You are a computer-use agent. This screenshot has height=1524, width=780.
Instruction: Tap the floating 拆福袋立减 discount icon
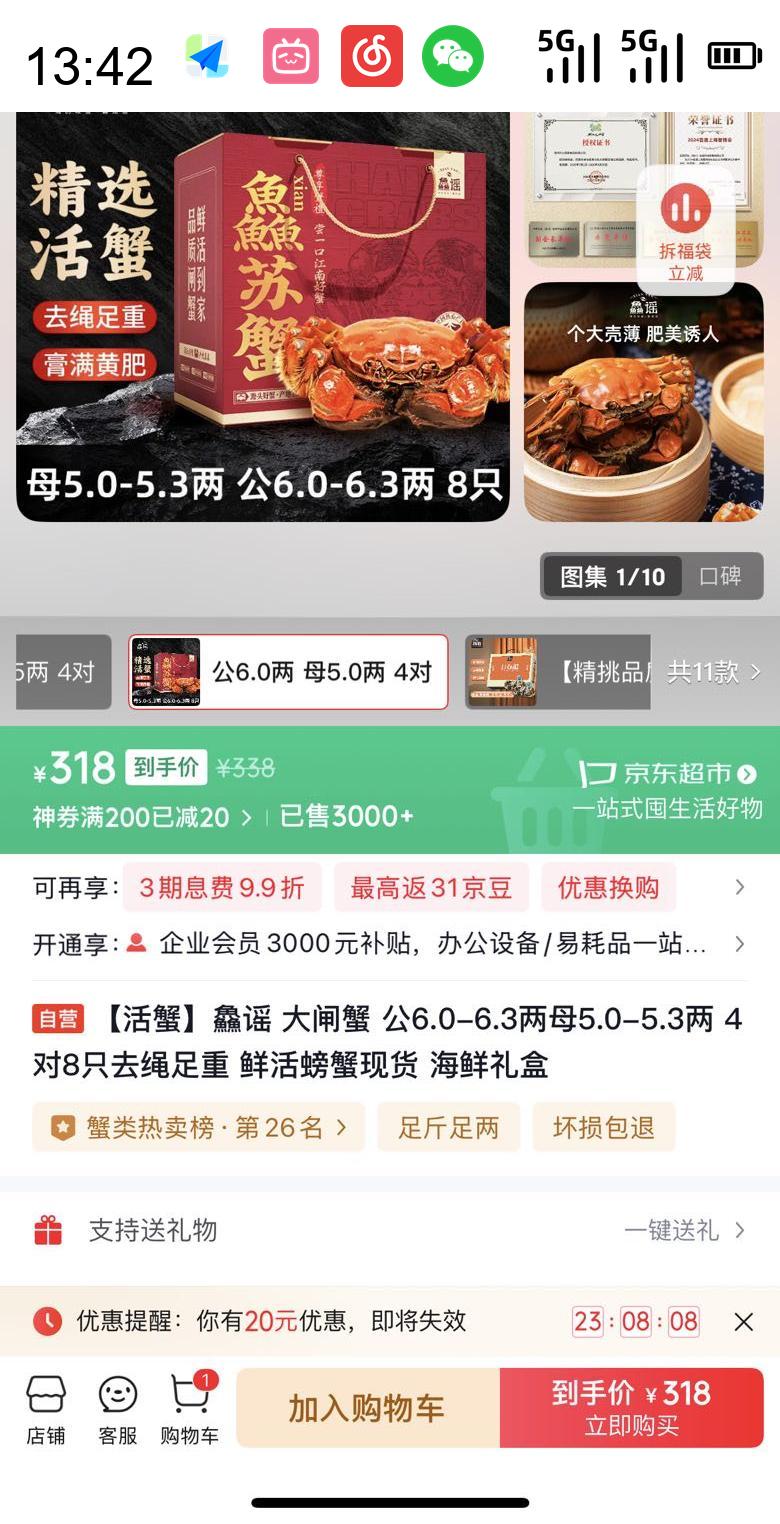(684, 228)
